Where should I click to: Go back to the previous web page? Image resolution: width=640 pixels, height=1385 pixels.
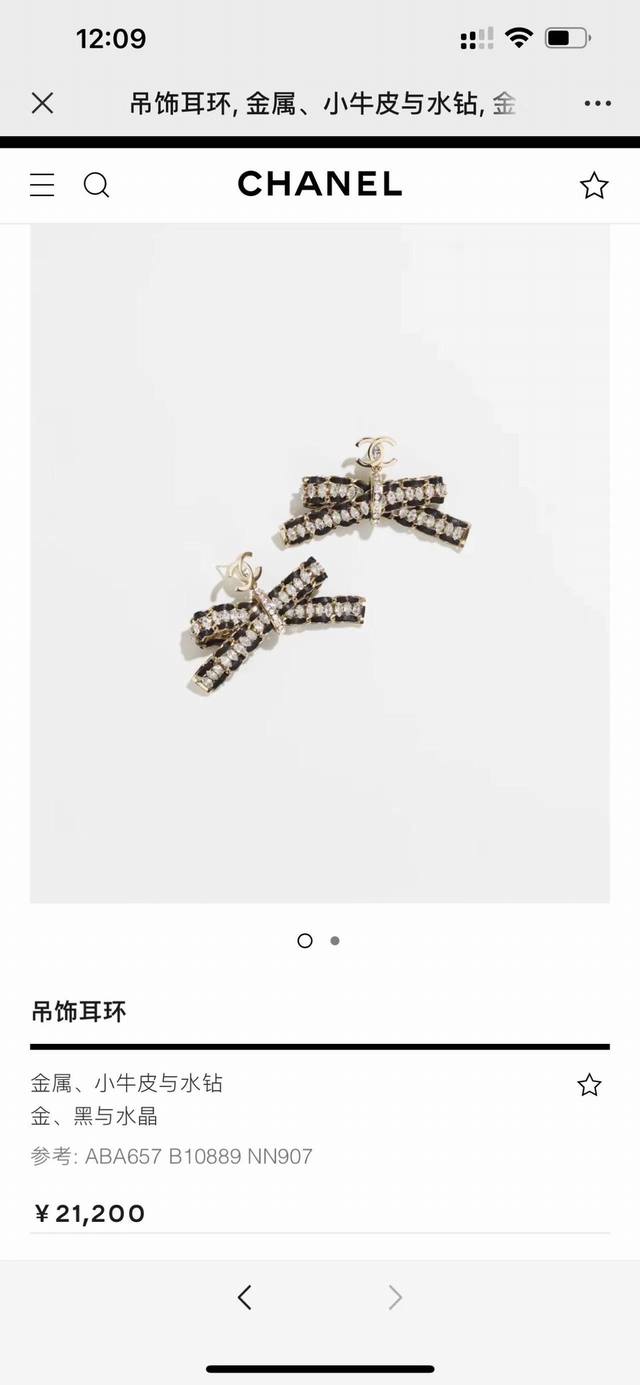click(x=245, y=1297)
